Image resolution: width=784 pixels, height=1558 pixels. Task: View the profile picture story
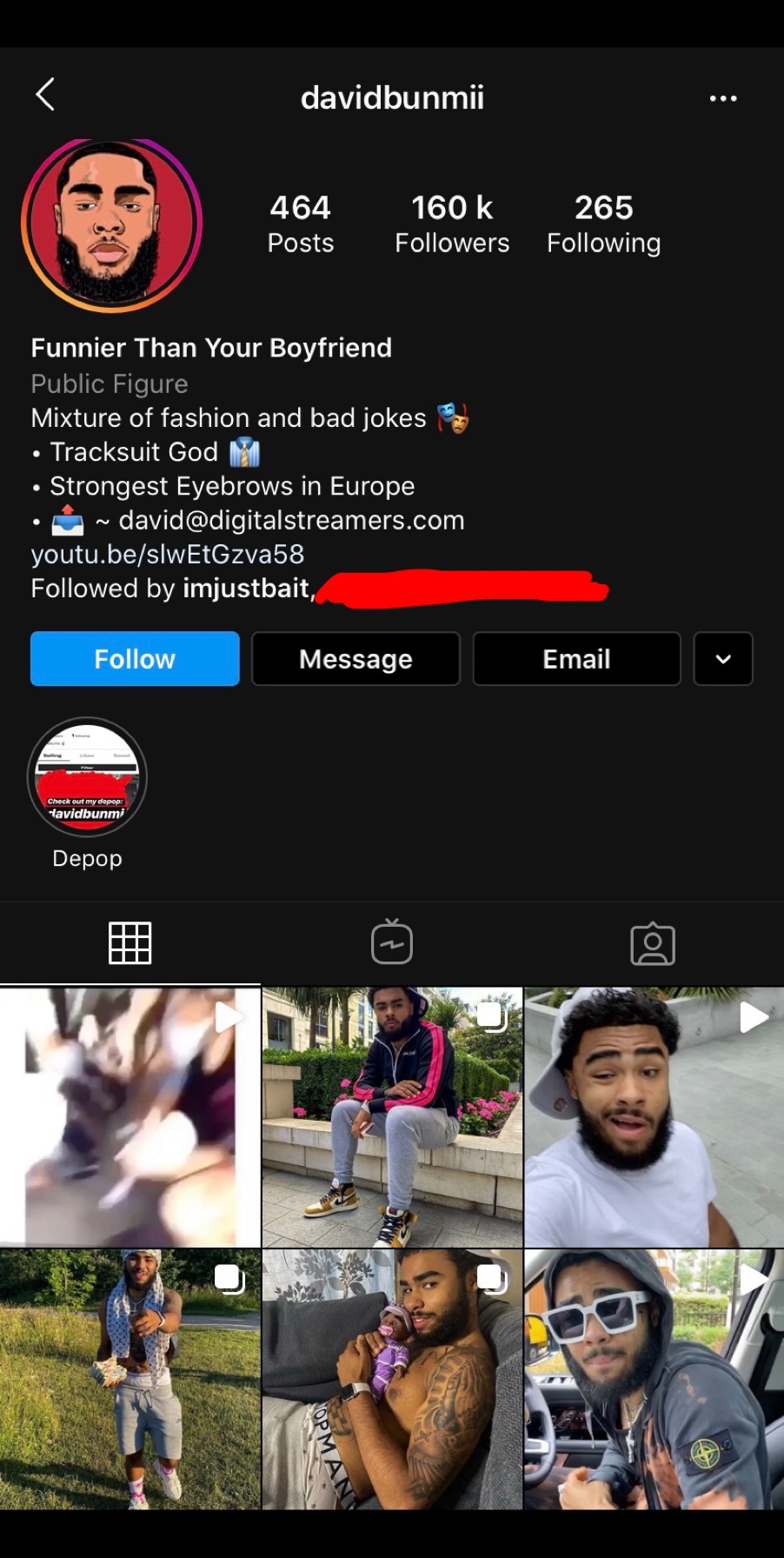[x=112, y=223]
